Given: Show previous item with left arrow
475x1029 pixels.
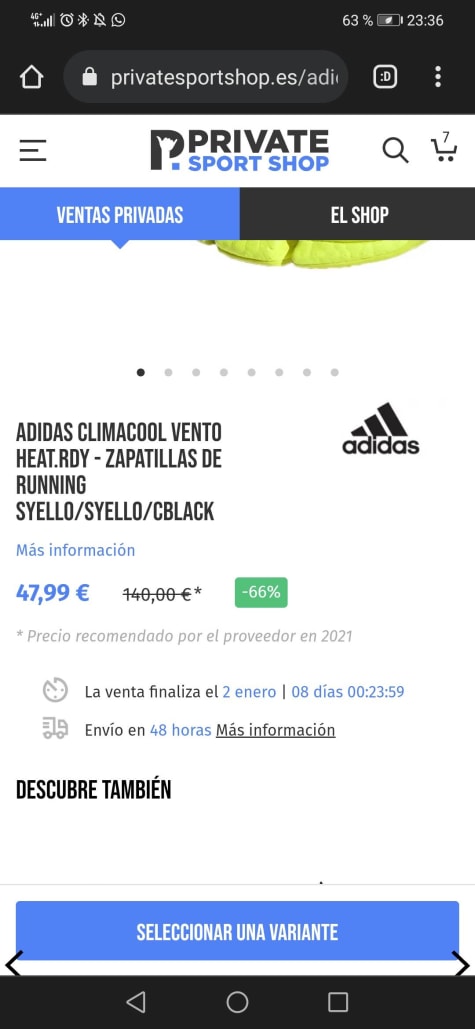Looking at the screenshot, I should [14, 964].
